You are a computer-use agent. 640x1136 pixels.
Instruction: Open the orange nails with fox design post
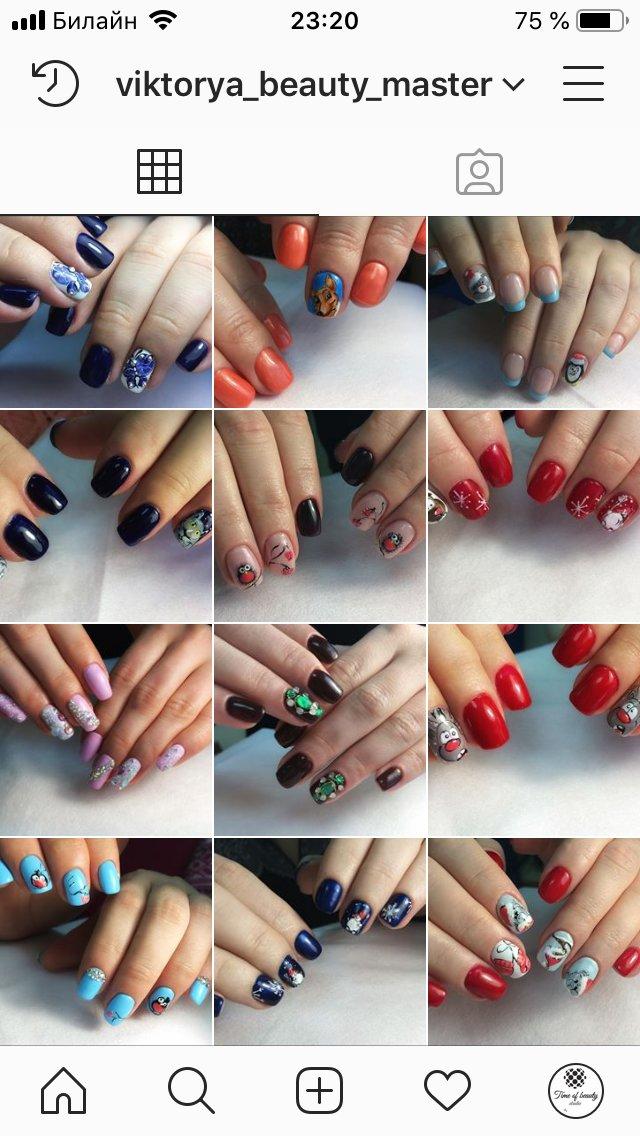pos(320,312)
